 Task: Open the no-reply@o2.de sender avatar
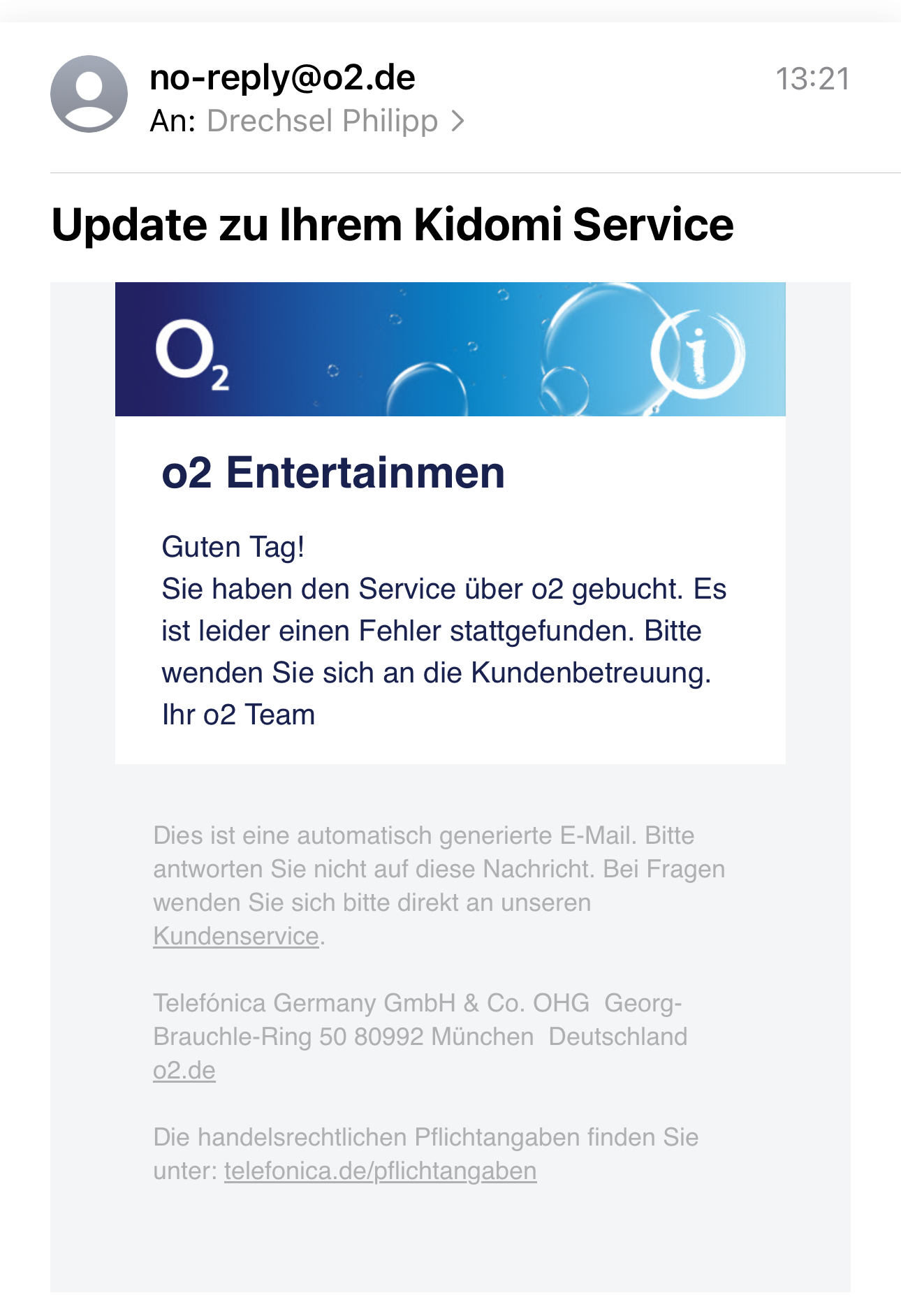pyautogui.click(x=89, y=94)
